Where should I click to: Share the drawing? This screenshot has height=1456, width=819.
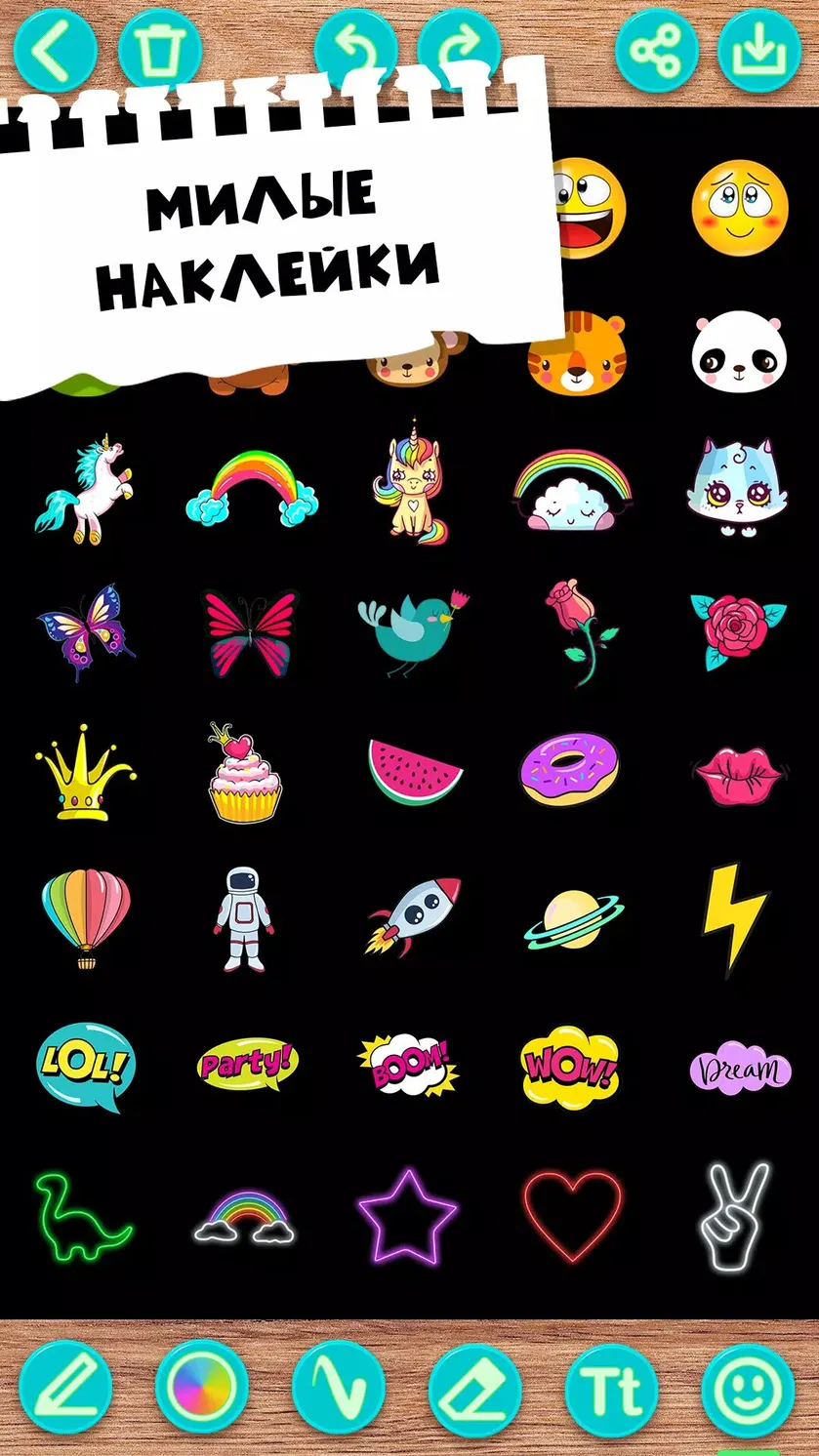[657, 49]
